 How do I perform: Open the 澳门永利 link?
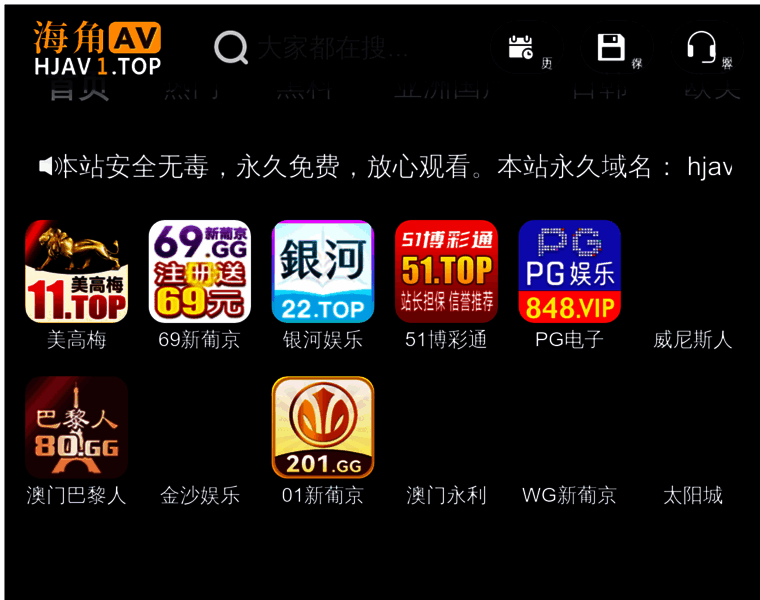[446, 495]
